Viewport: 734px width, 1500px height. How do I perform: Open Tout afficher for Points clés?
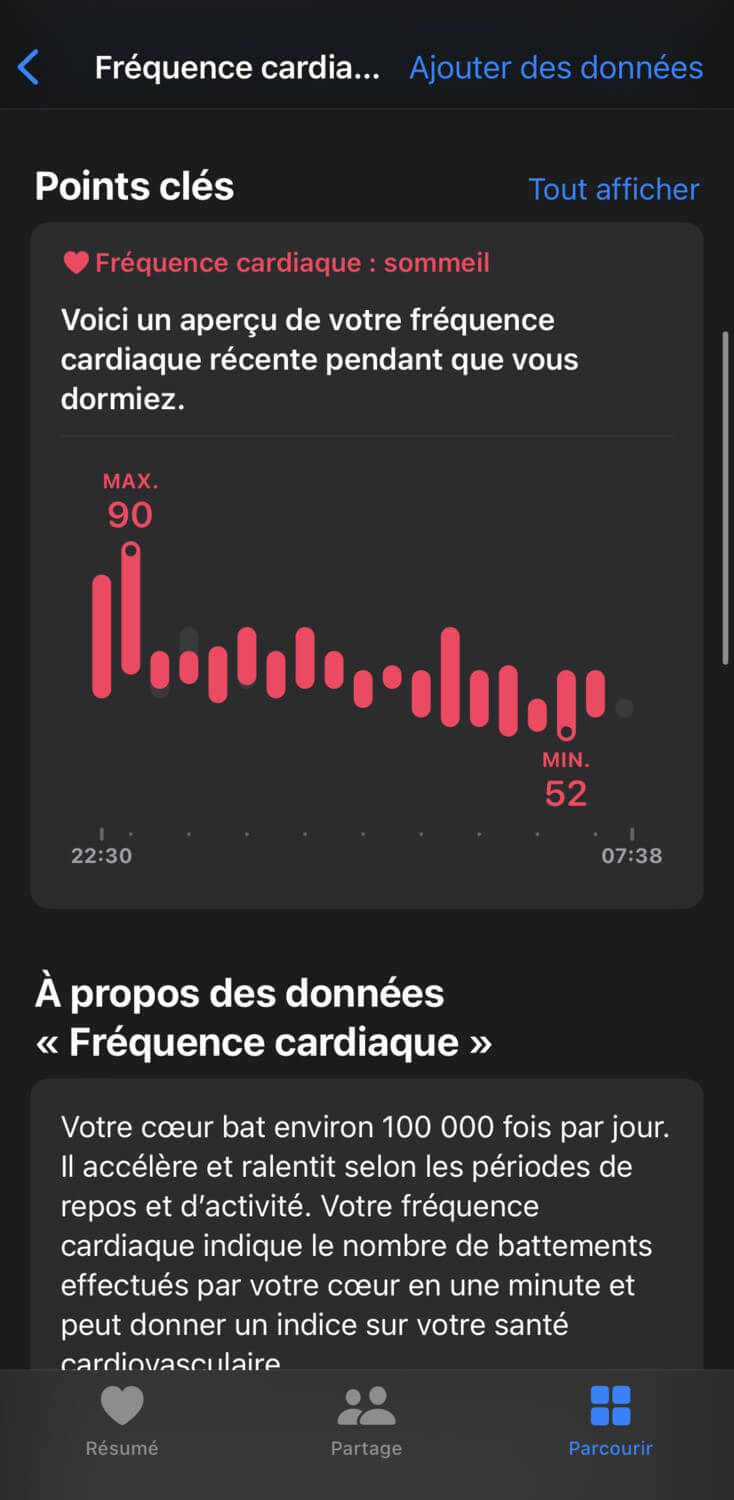coord(614,189)
